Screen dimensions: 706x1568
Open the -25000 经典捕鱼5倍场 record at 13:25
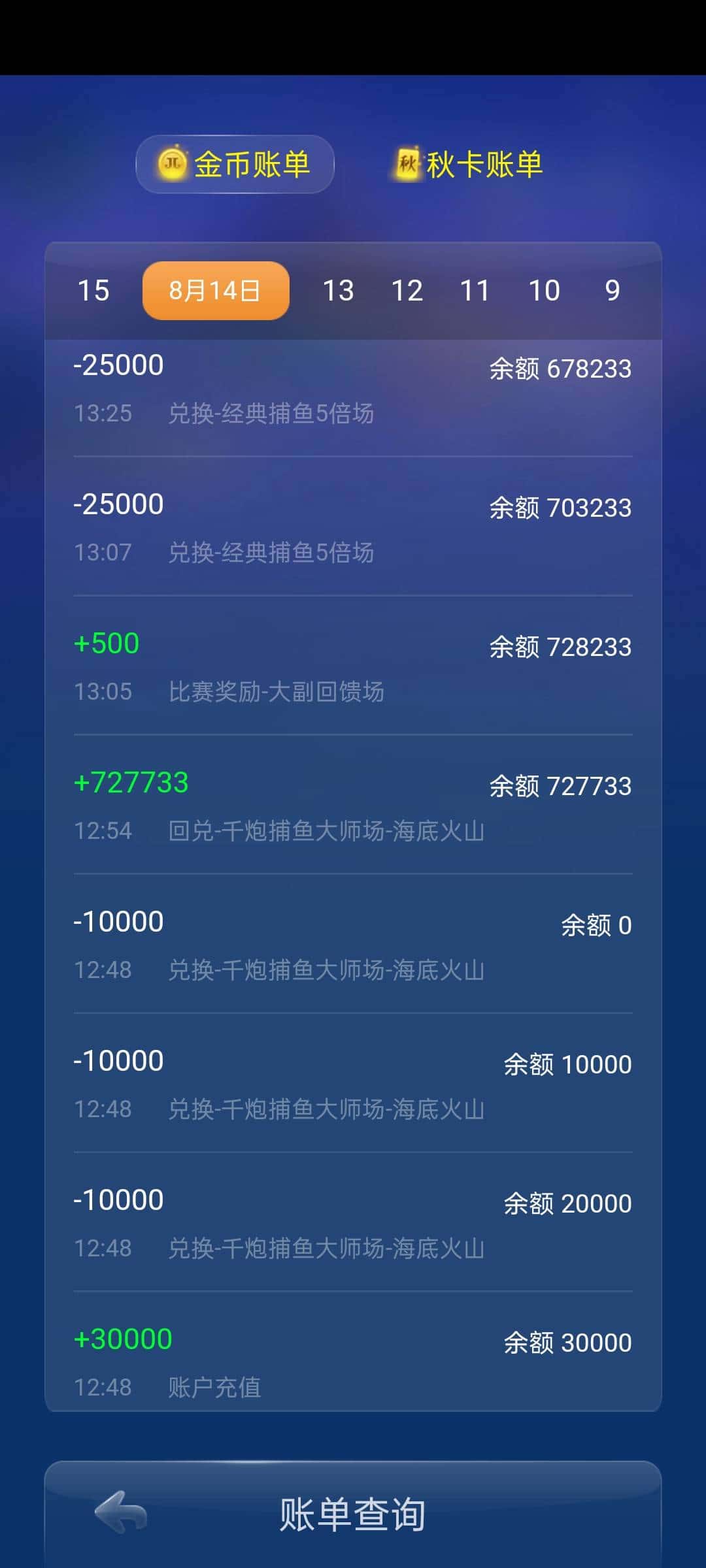point(353,389)
